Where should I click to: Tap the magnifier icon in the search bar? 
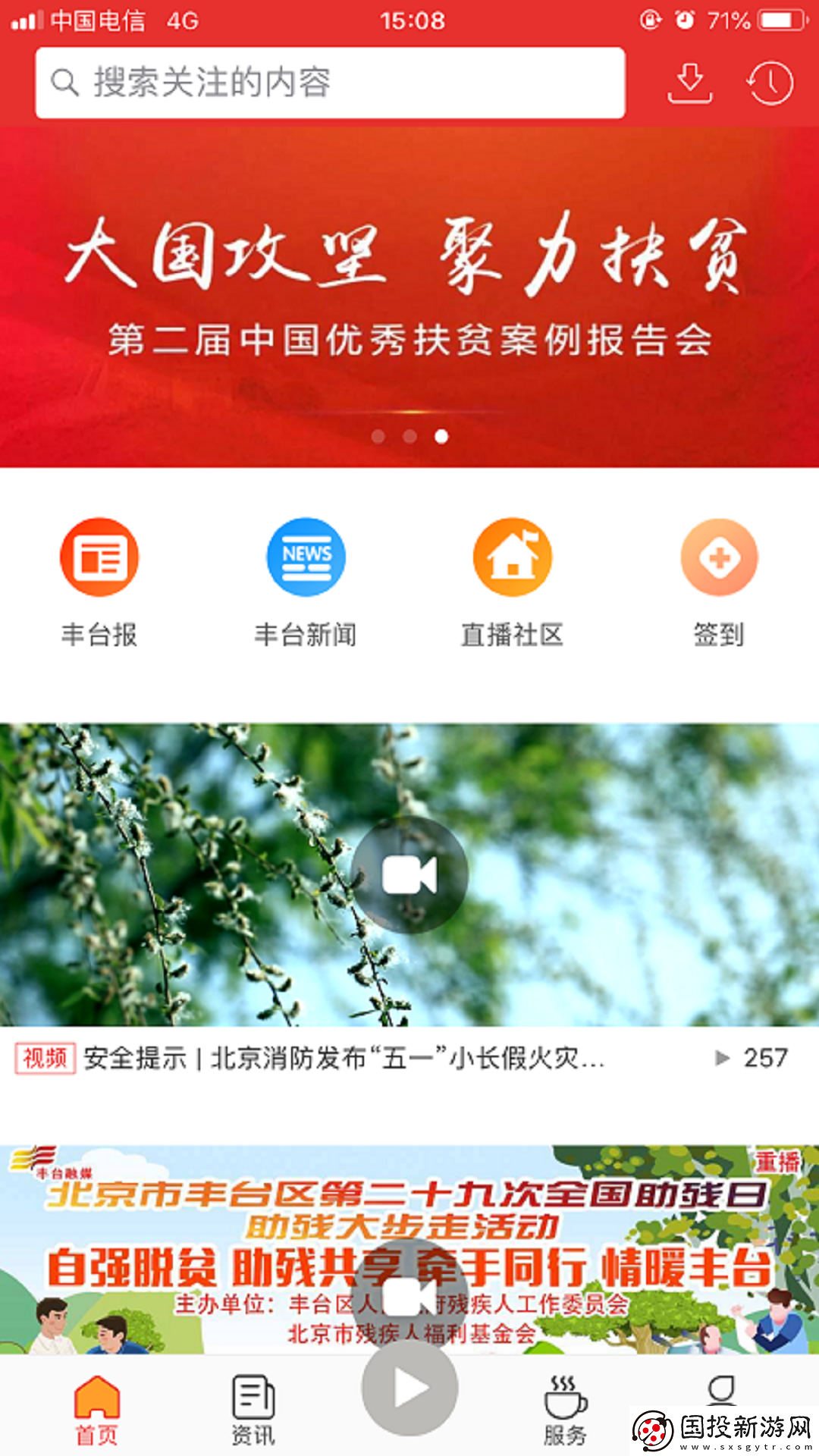click(64, 83)
